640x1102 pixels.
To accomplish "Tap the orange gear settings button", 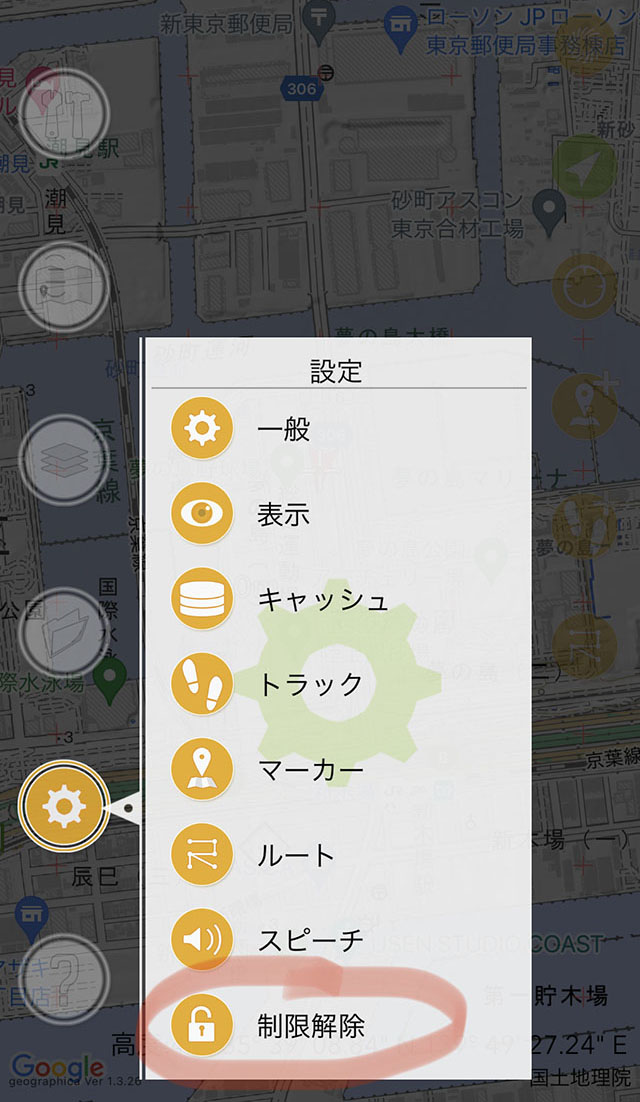I will pos(64,806).
